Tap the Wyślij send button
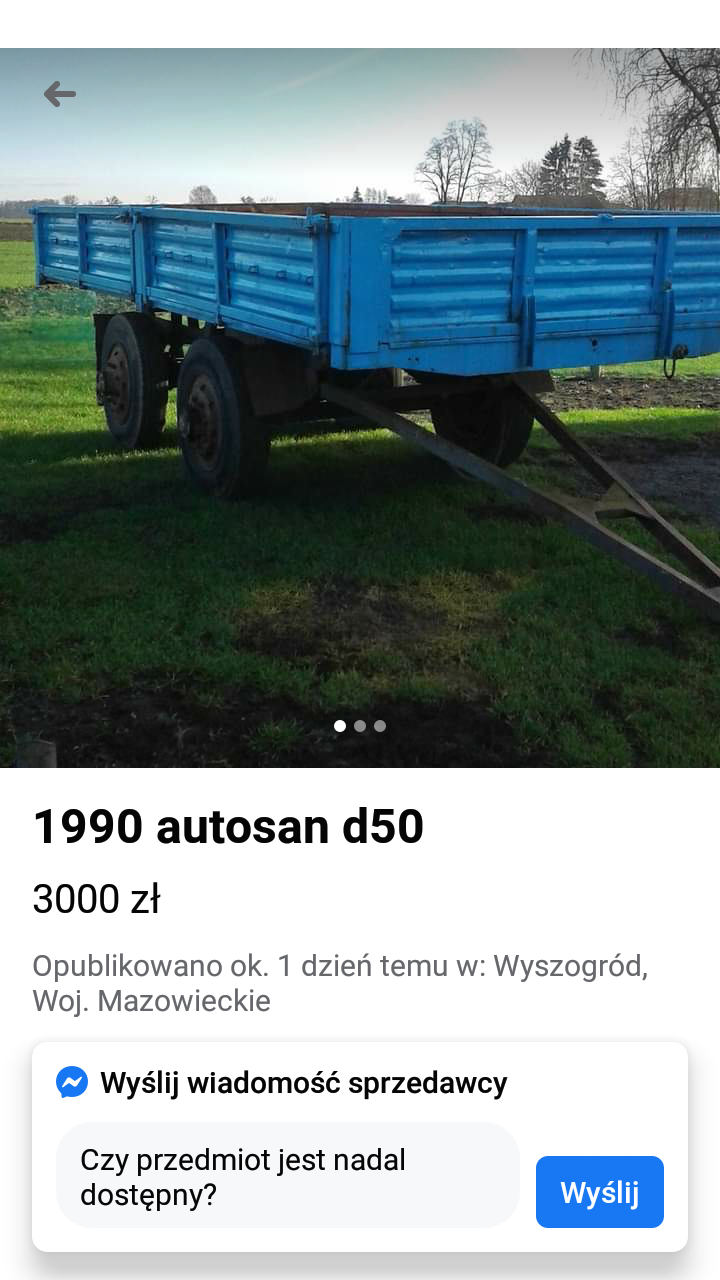Image resolution: width=720 pixels, height=1280 pixels. pos(599,1192)
